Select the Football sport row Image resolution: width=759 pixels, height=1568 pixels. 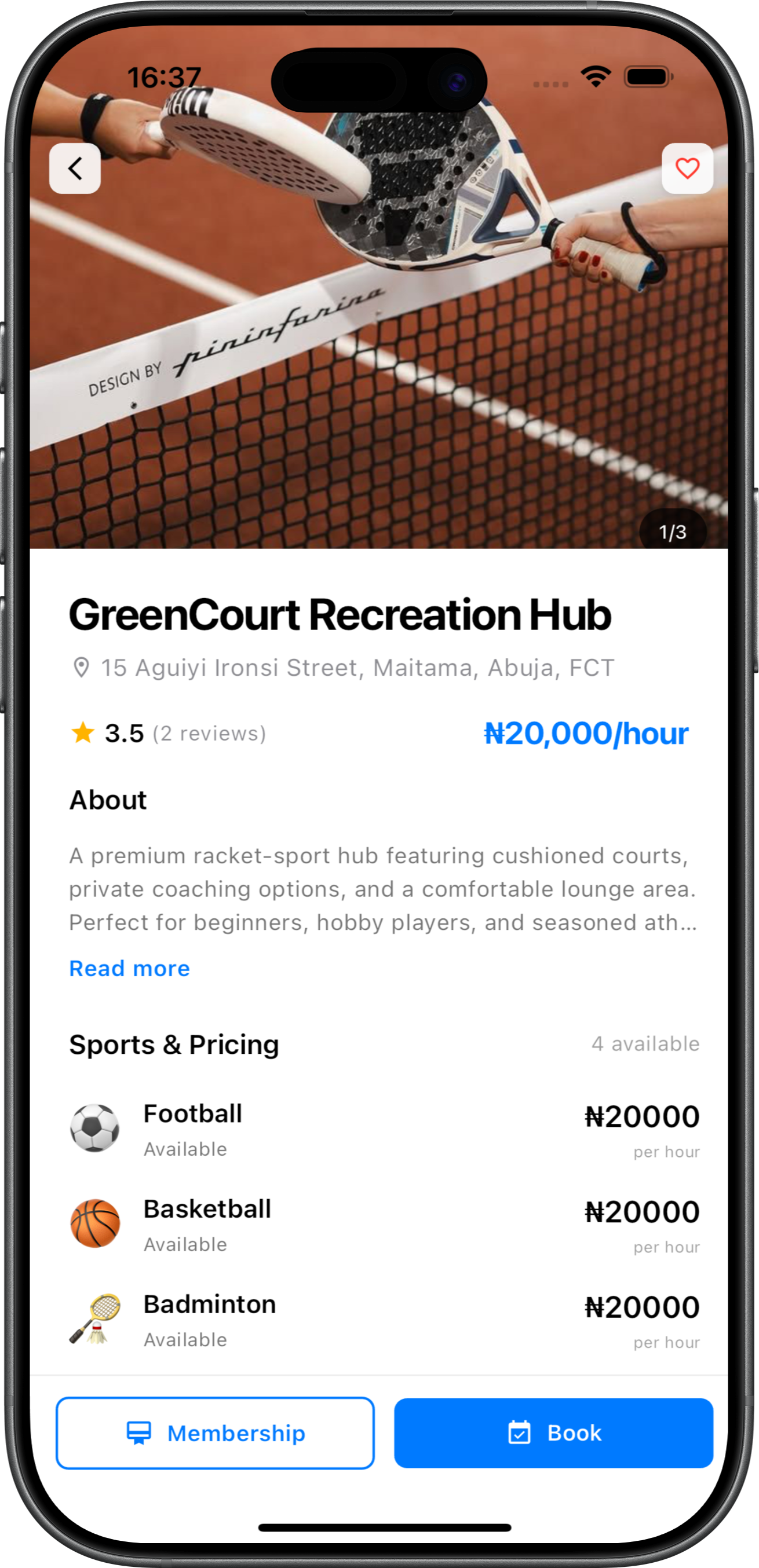click(384, 1129)
